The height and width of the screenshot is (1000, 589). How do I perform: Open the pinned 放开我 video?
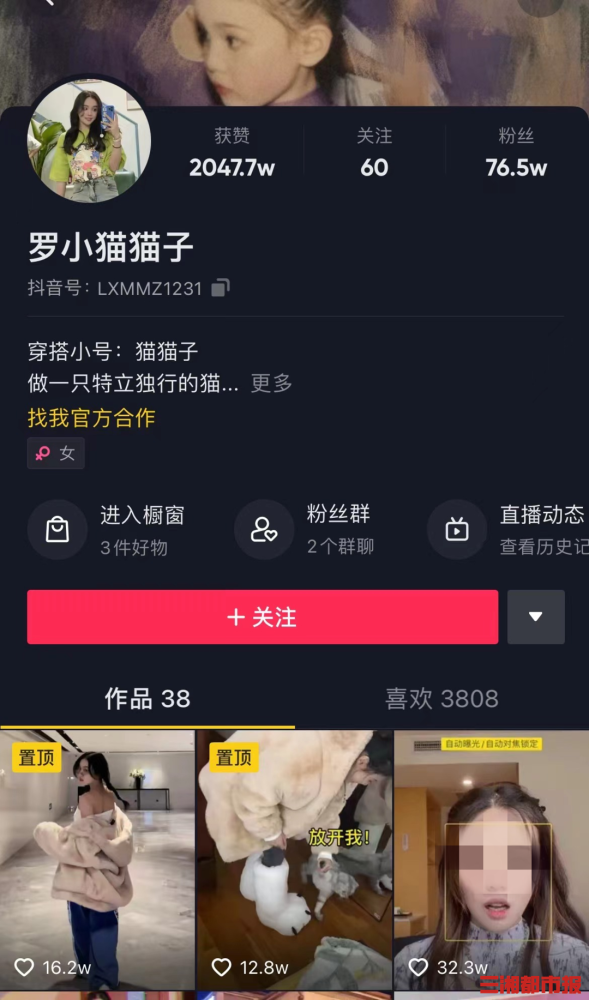[x=294, y=860]
